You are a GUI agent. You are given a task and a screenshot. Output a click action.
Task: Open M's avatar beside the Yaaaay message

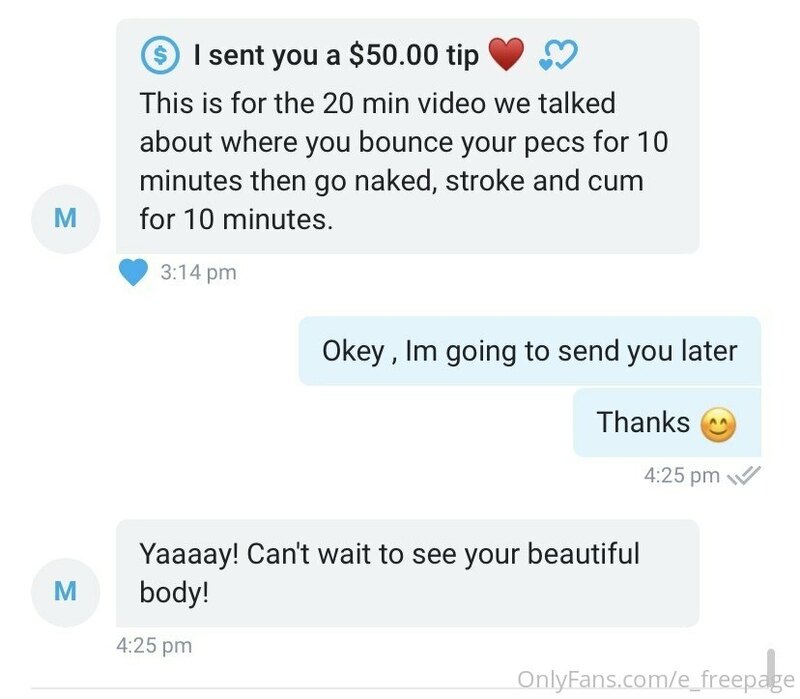click(65, 591)
